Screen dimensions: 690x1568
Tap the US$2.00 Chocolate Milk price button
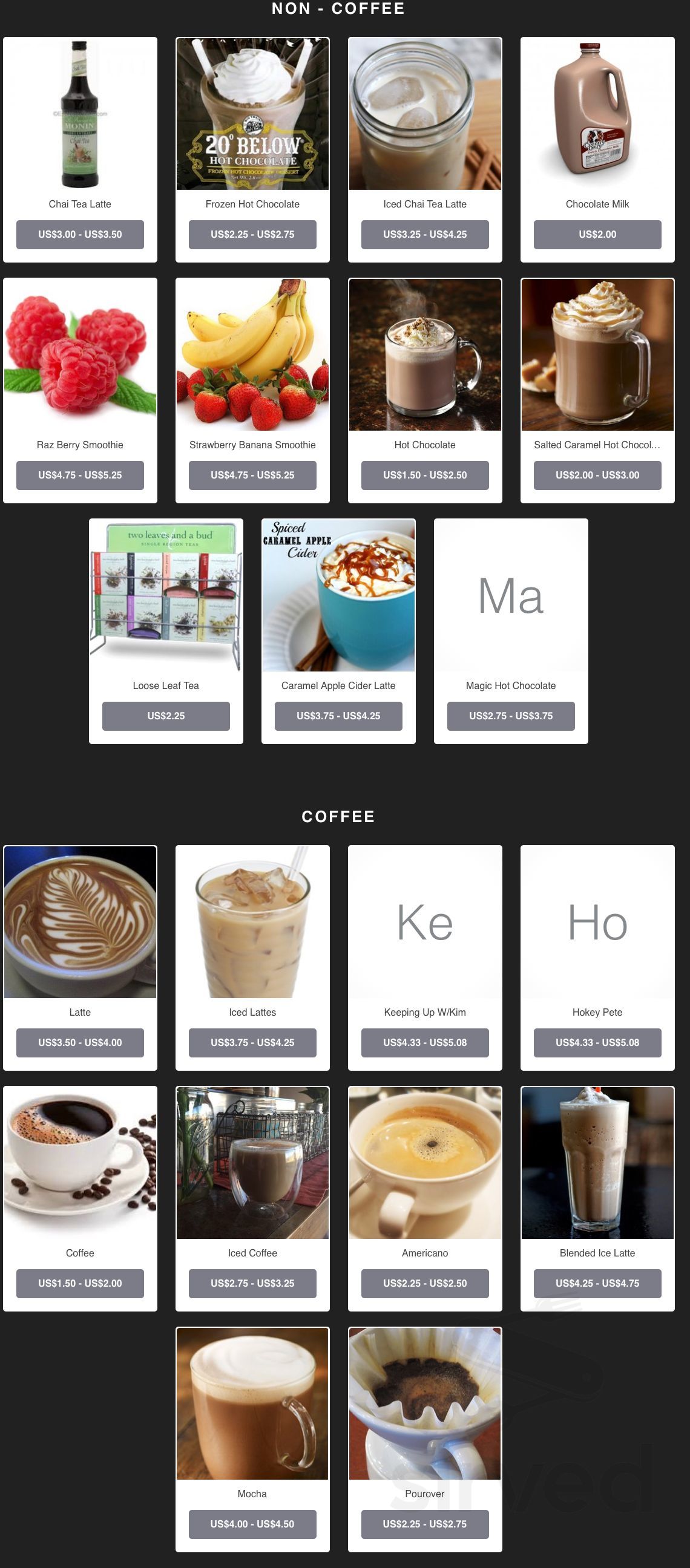tap(597, 234)
